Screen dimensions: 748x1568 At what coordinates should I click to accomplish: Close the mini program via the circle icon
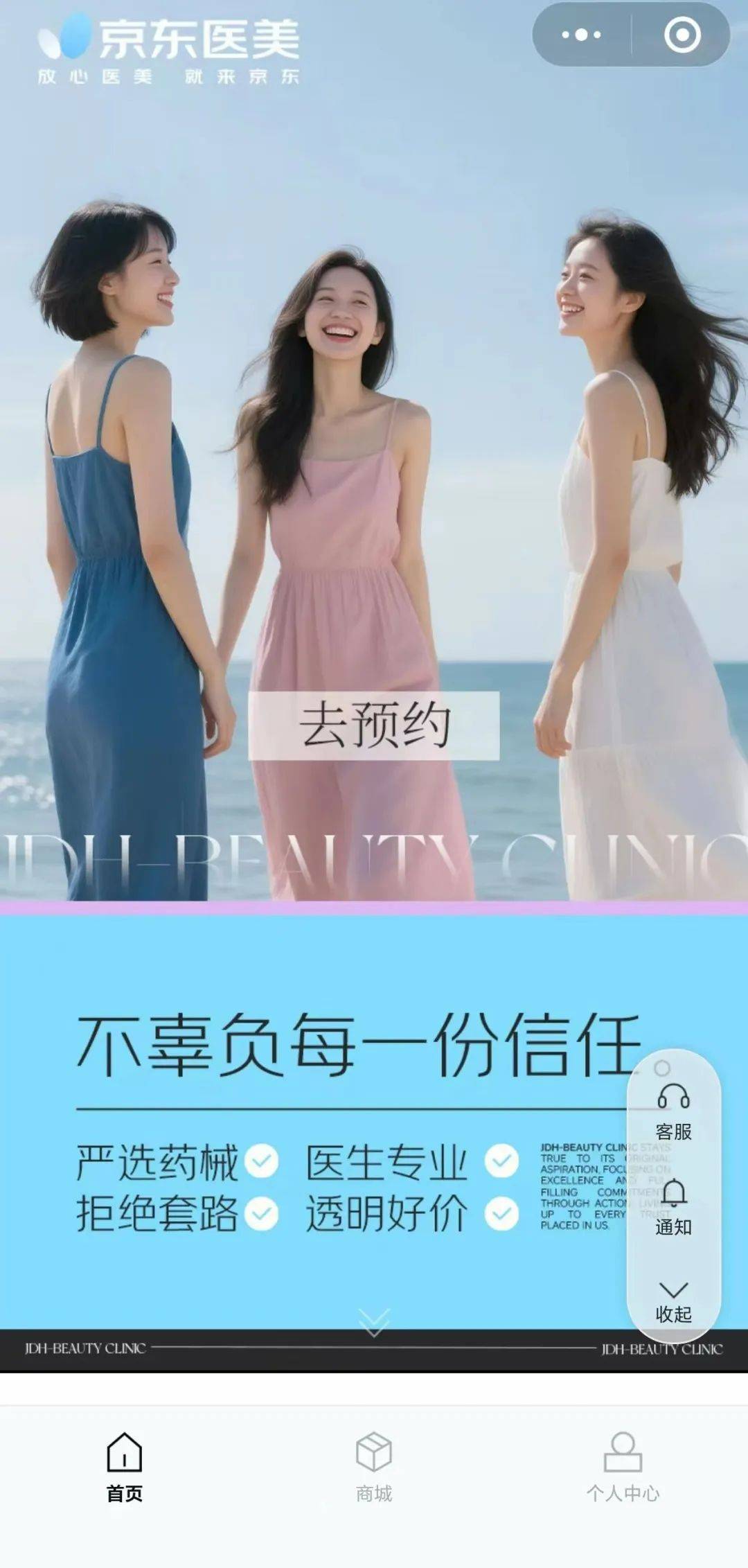tap(682, 35)
